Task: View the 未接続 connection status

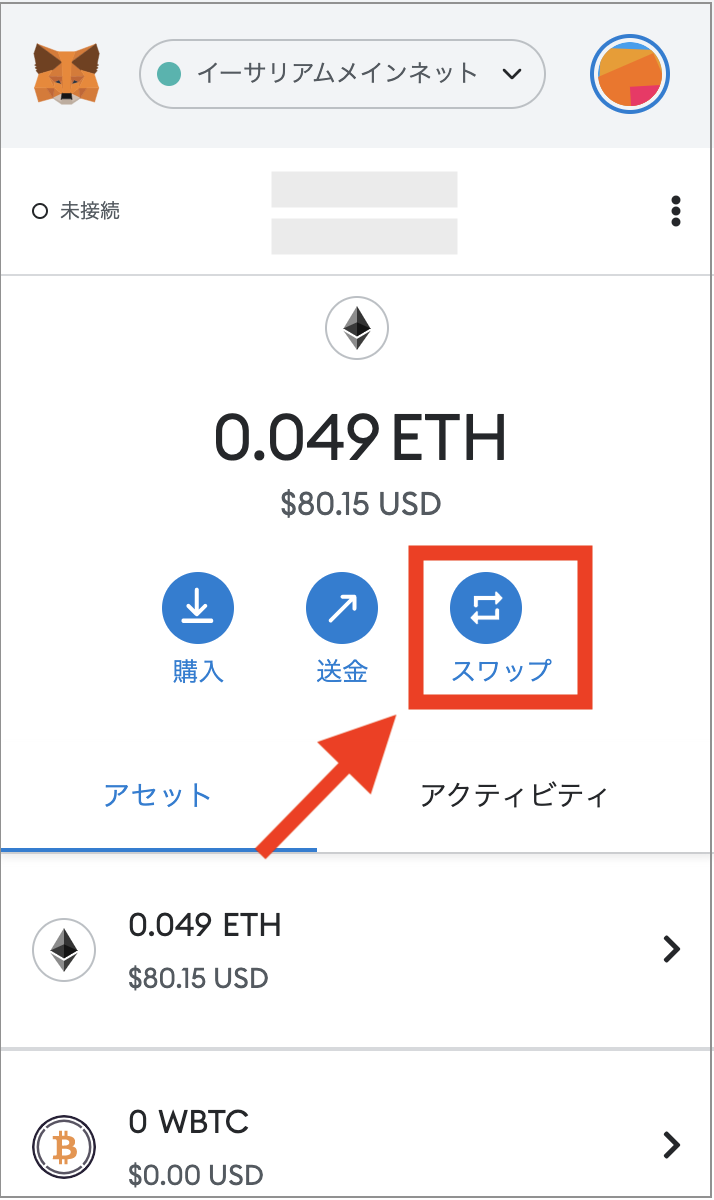Action: tap(76, 211)
